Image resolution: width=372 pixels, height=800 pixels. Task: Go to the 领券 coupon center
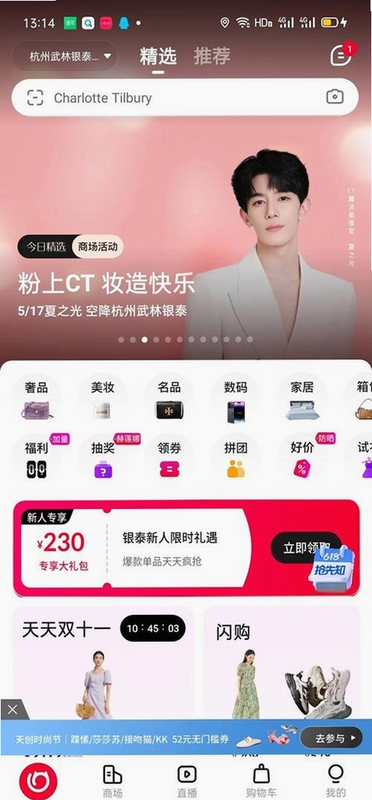169,460
